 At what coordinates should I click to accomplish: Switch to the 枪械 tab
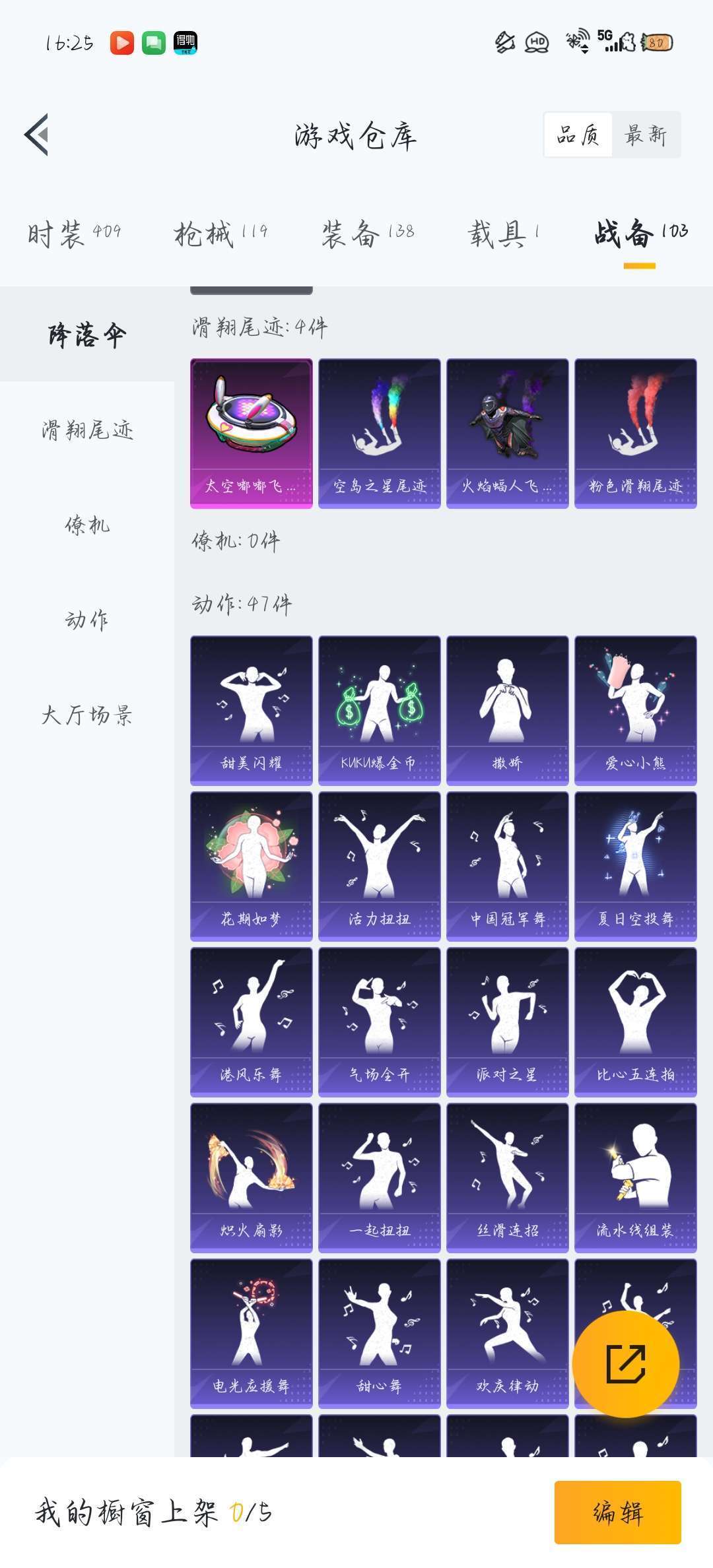pos(221,234)
